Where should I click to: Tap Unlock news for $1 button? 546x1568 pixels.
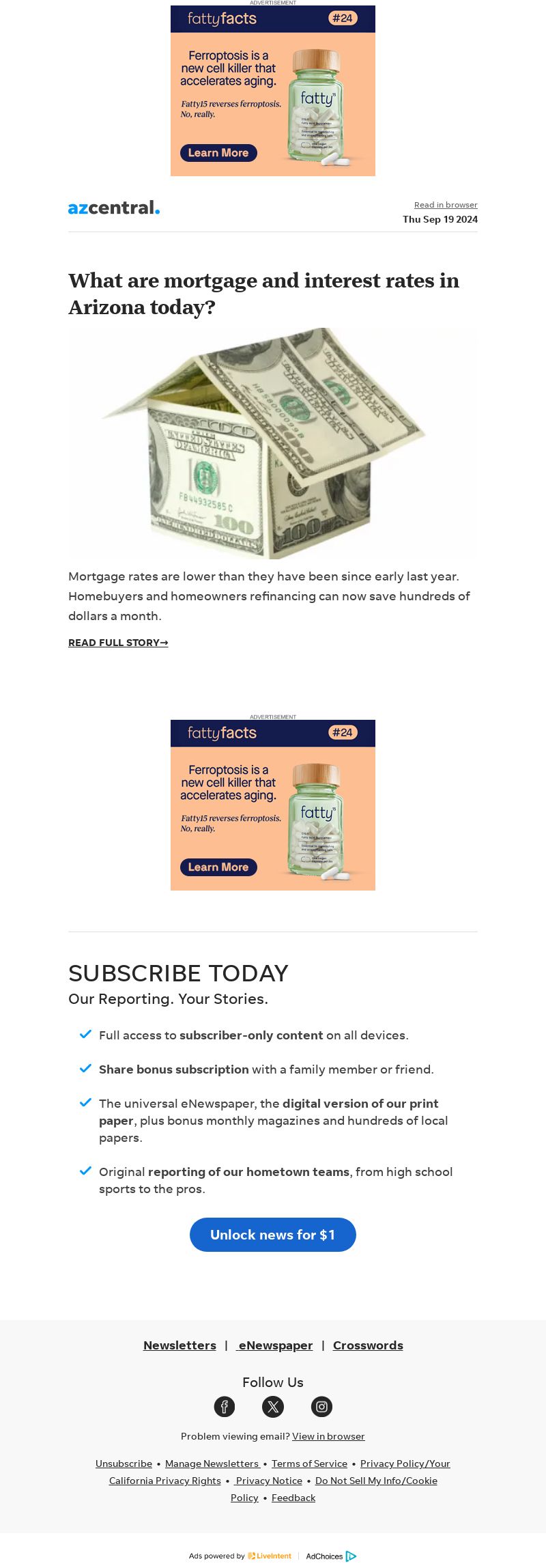pyautogui.click(x=273, y=1235)
